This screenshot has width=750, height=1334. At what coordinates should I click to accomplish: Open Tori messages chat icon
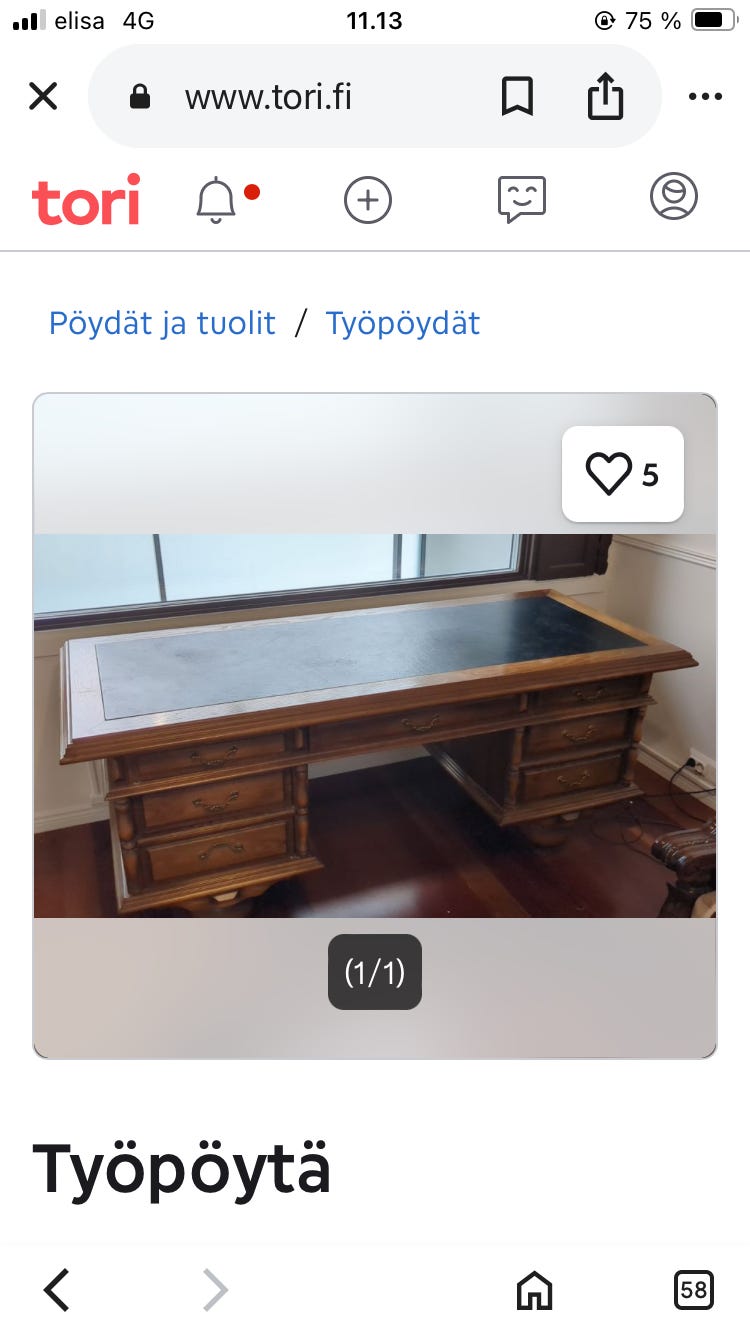tap(520, 199)
